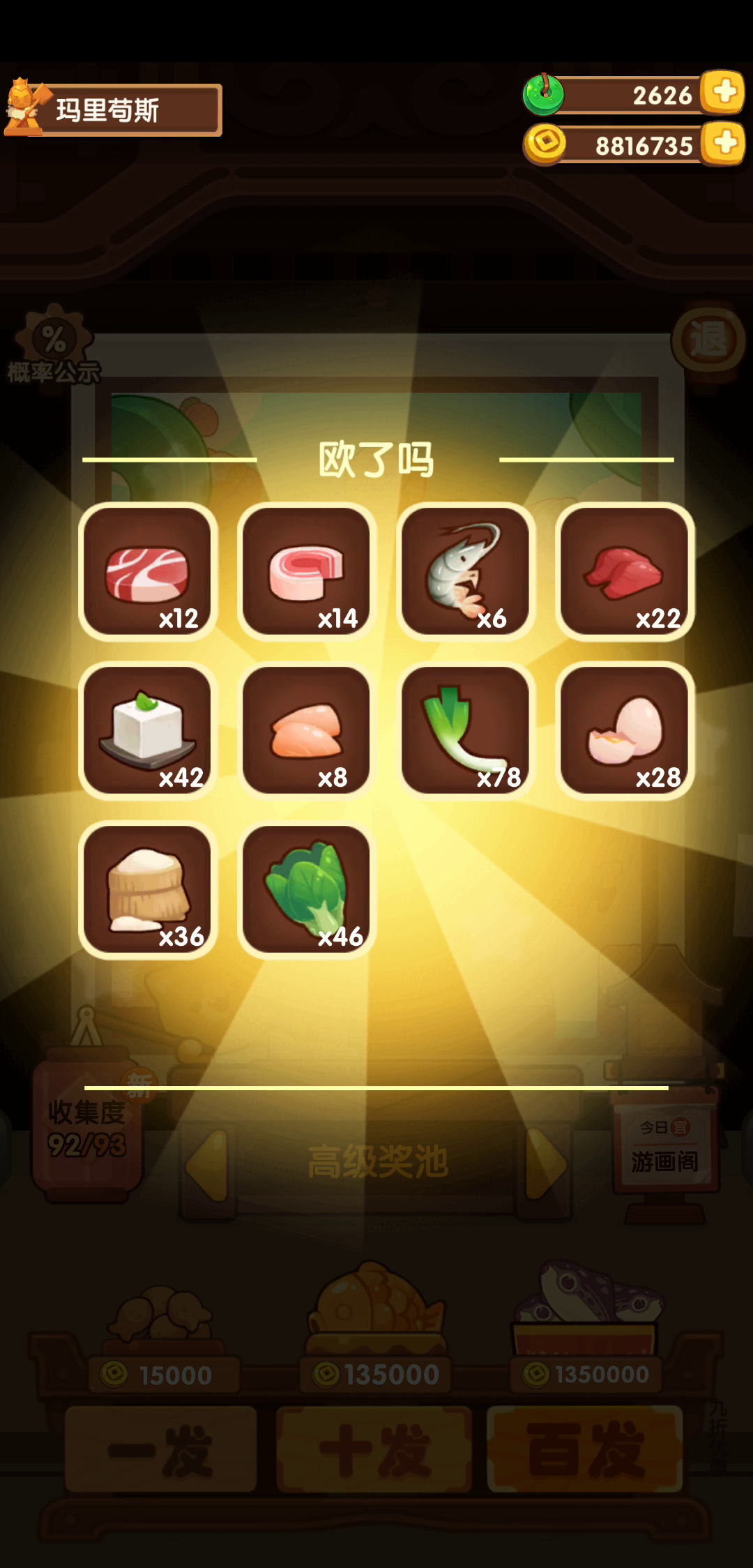753x1568 pixels.
Task: Open the pork belly x14 reward
Action: coord(307,571)
